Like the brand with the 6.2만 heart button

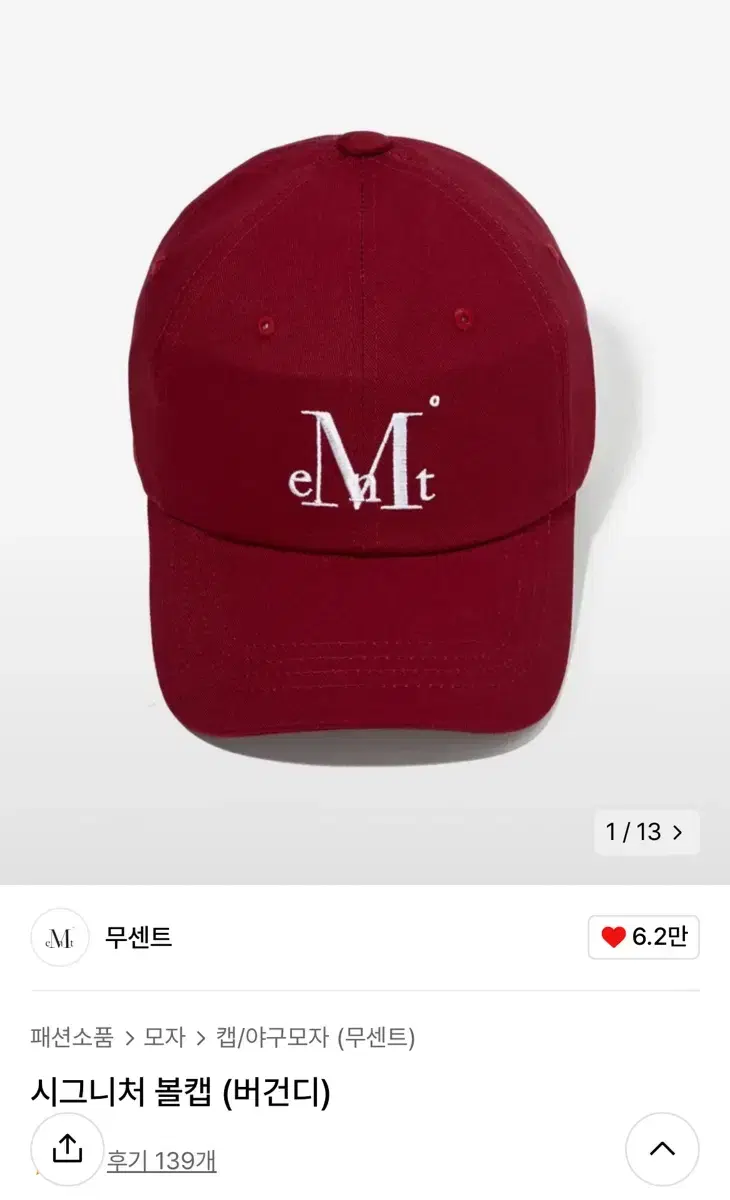tap(643, 938)
